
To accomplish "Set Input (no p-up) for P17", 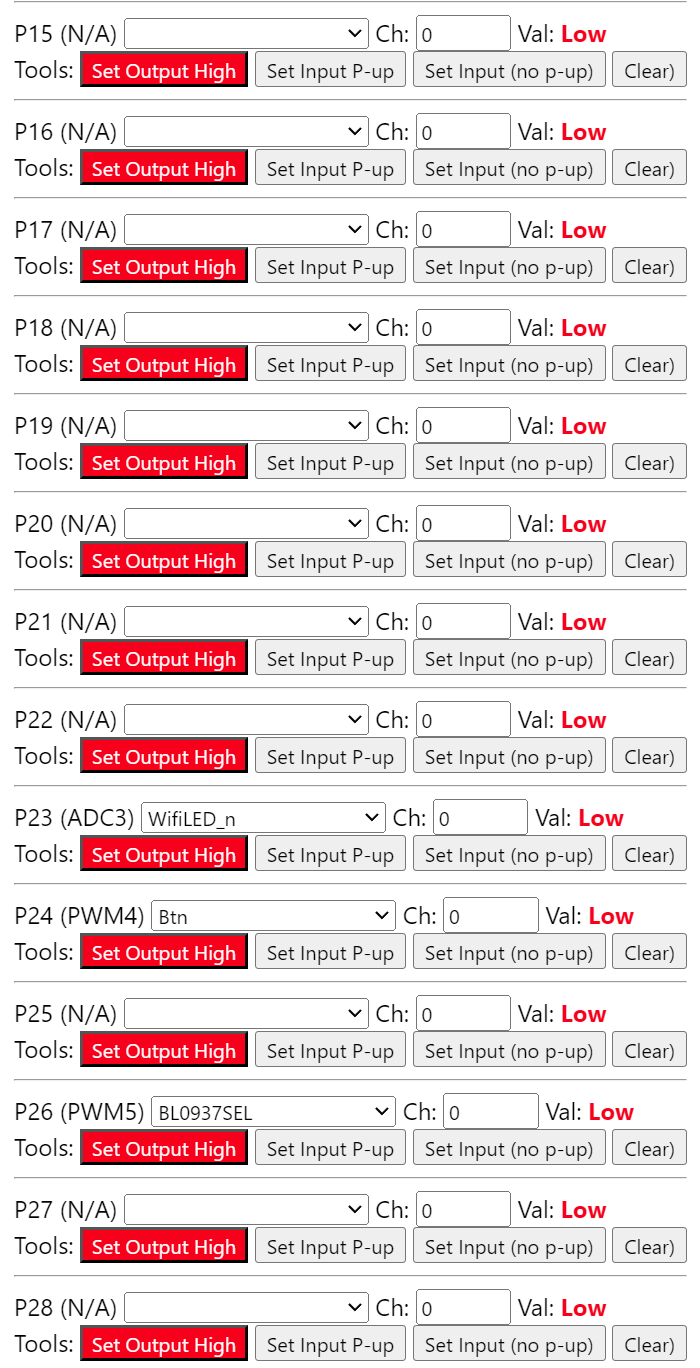I will pos(509,267).
